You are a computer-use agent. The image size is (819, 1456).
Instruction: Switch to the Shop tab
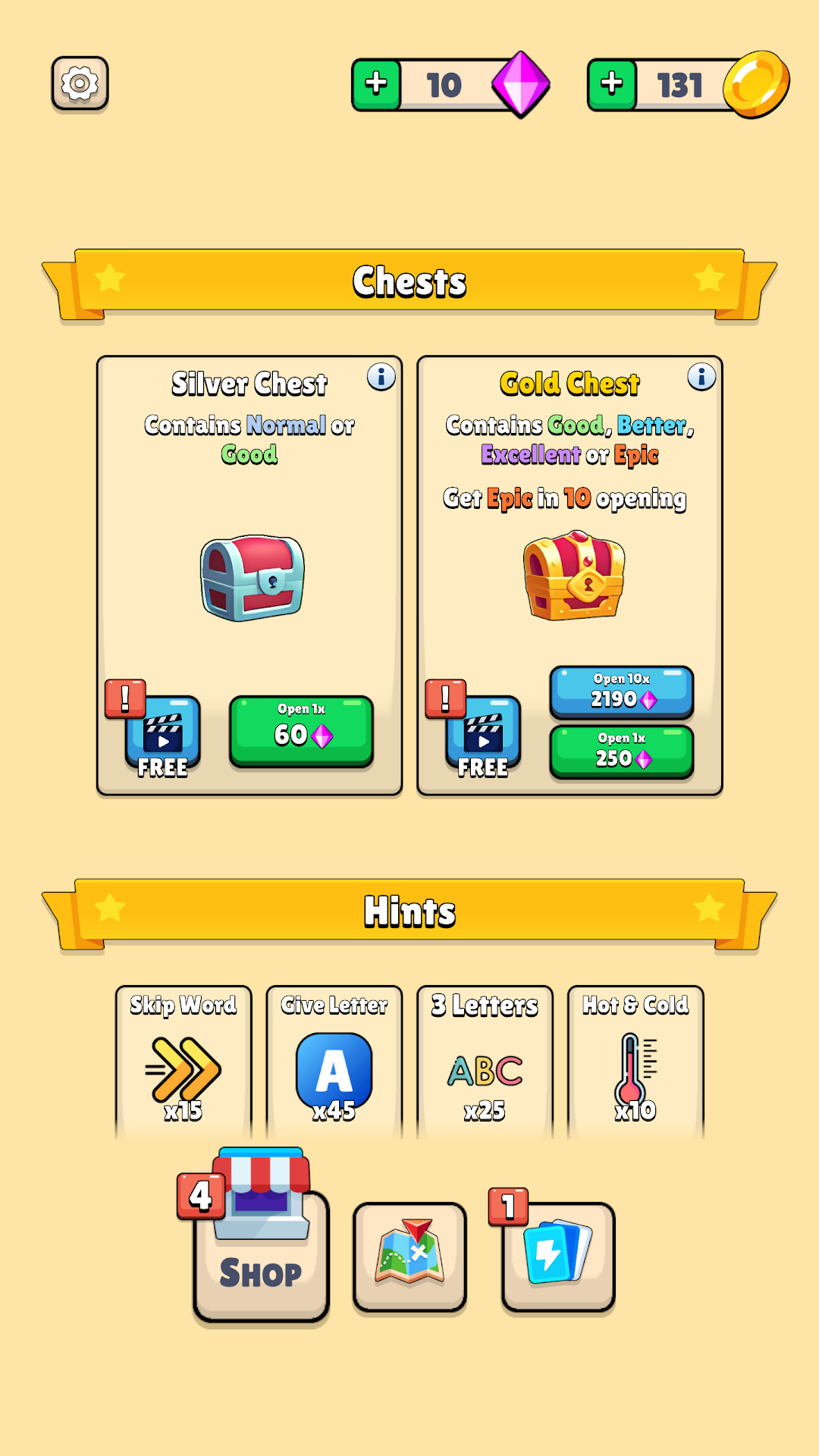(262, 1251)
